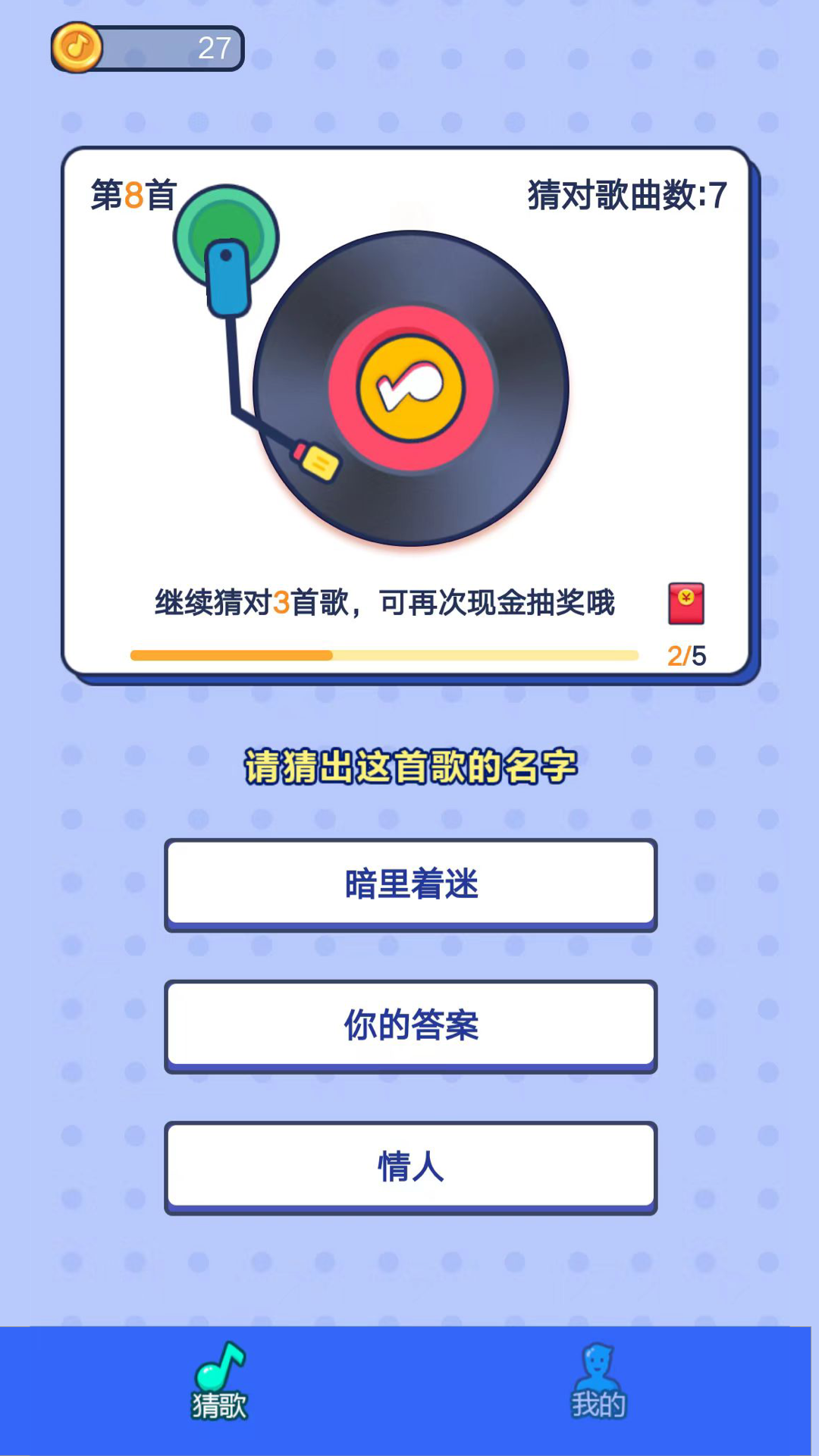
Task: Switch to the 猜歌 tab
Action: [219, 1383]
